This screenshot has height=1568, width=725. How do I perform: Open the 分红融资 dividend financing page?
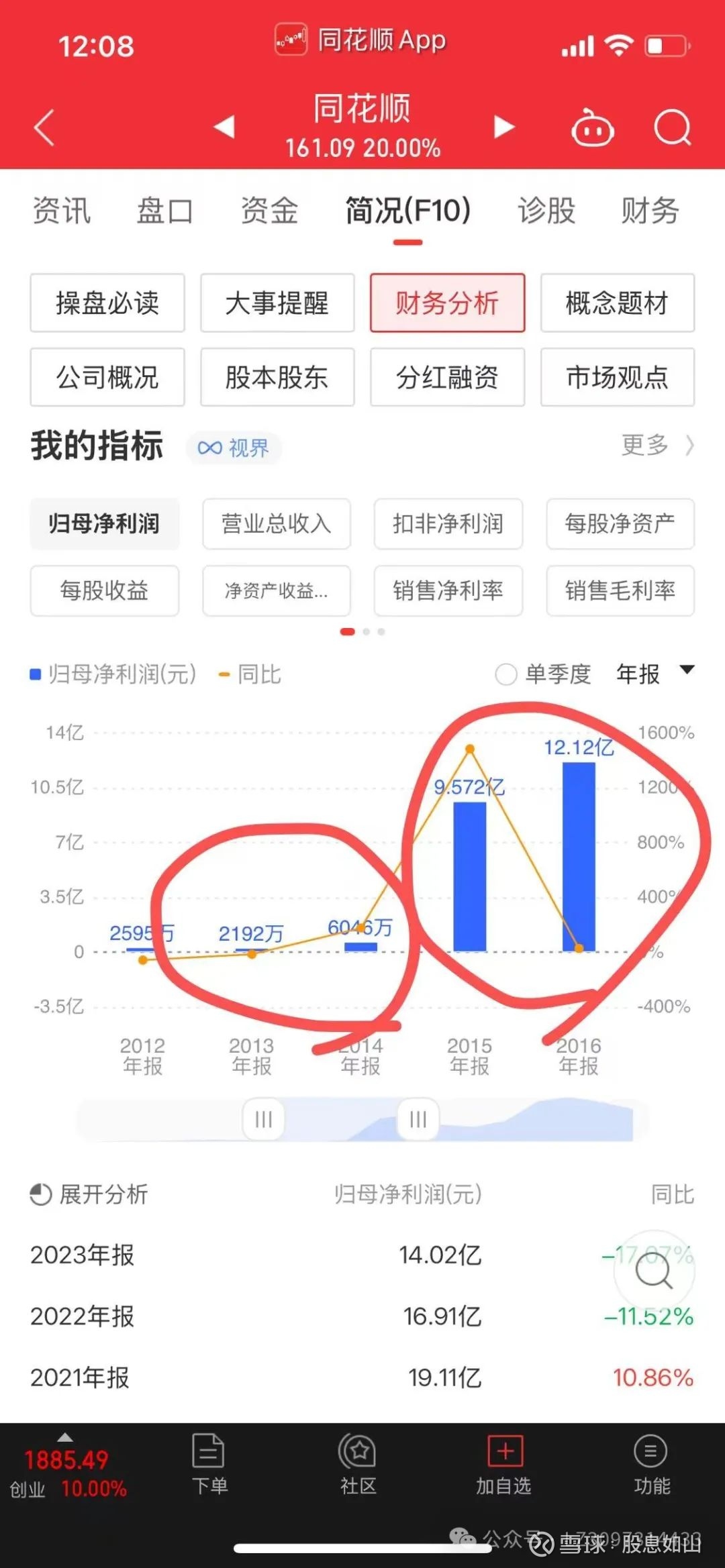[447, 377]
